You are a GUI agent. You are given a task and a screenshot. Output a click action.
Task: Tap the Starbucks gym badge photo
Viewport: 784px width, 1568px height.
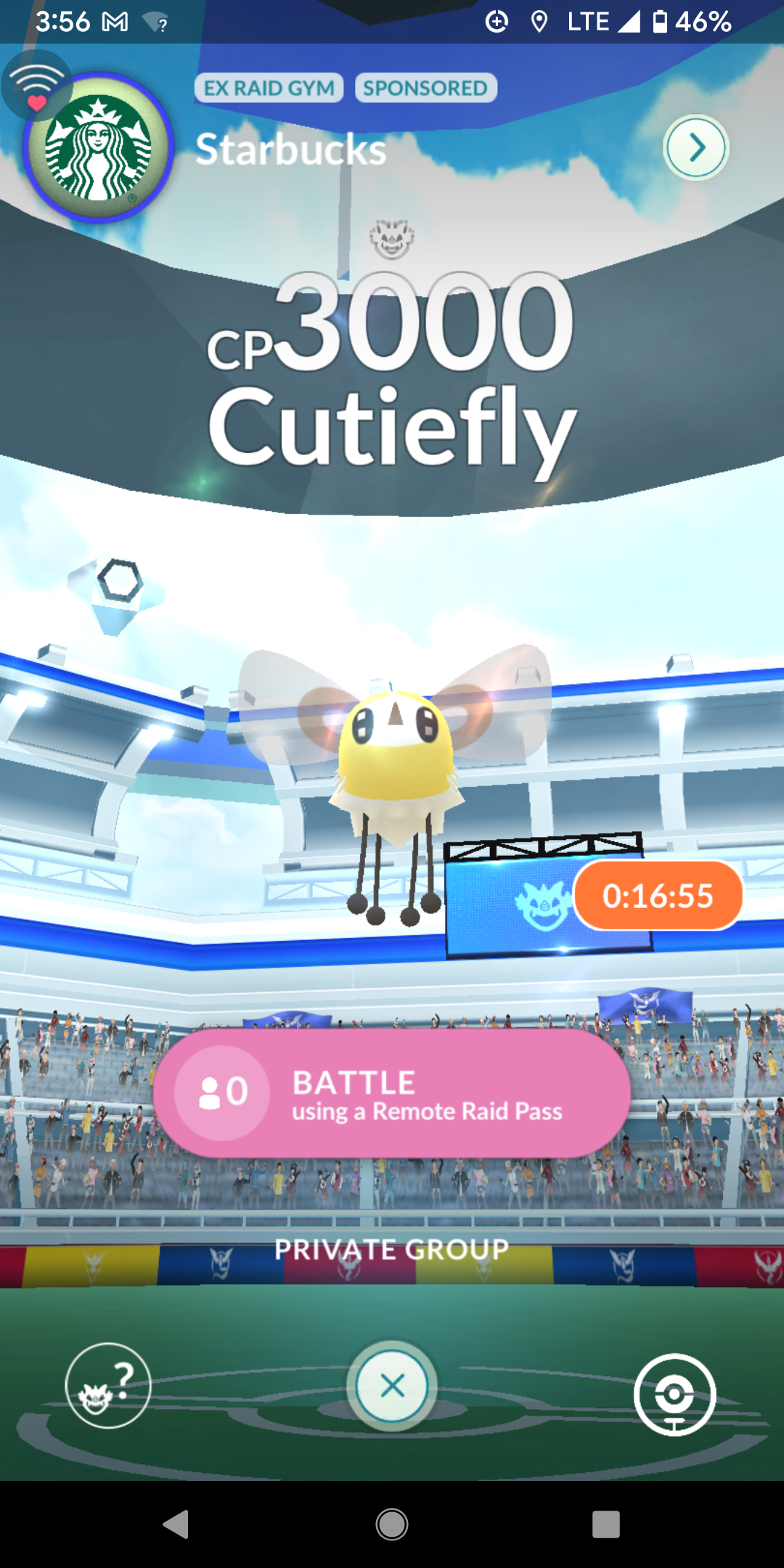point(98,147)
